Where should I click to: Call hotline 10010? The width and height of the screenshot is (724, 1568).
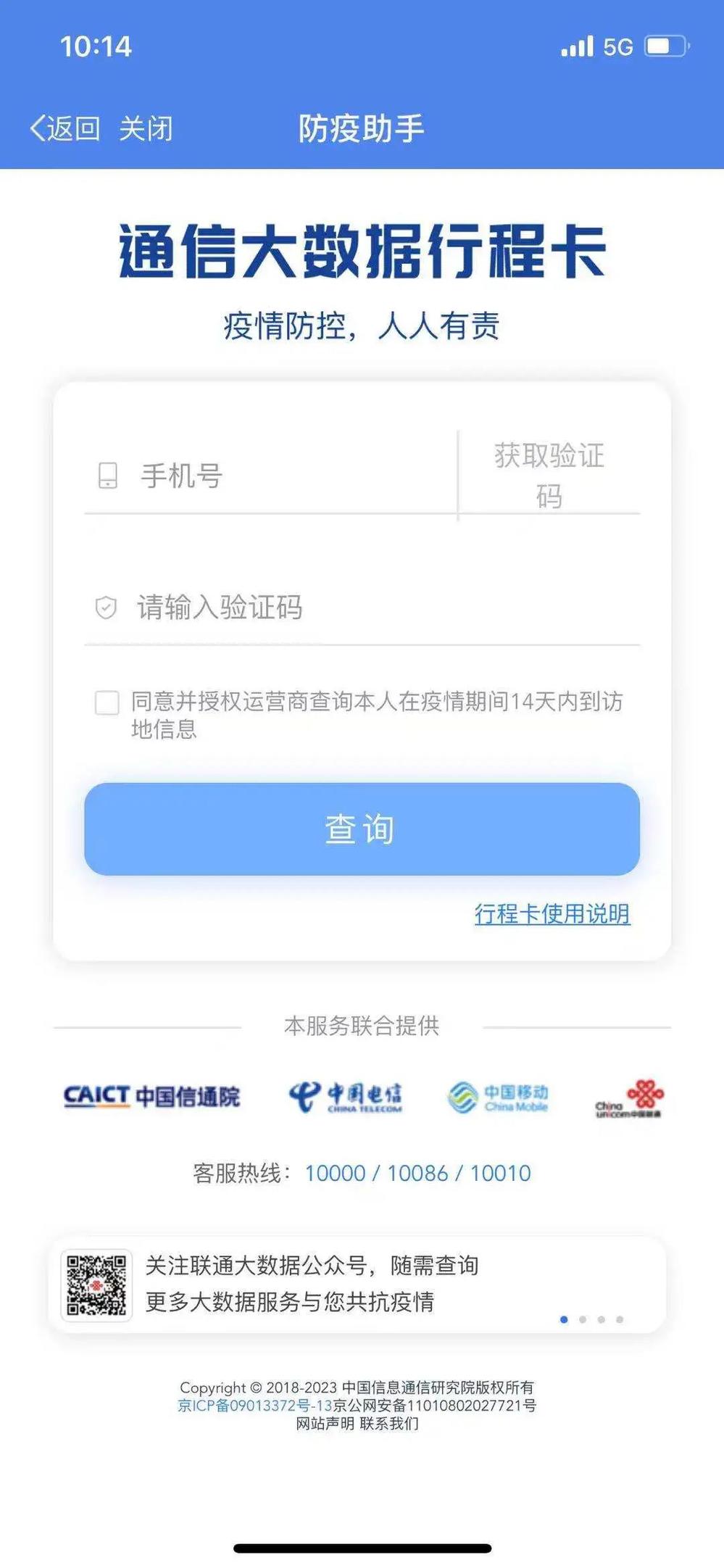tap(500, 1173)
